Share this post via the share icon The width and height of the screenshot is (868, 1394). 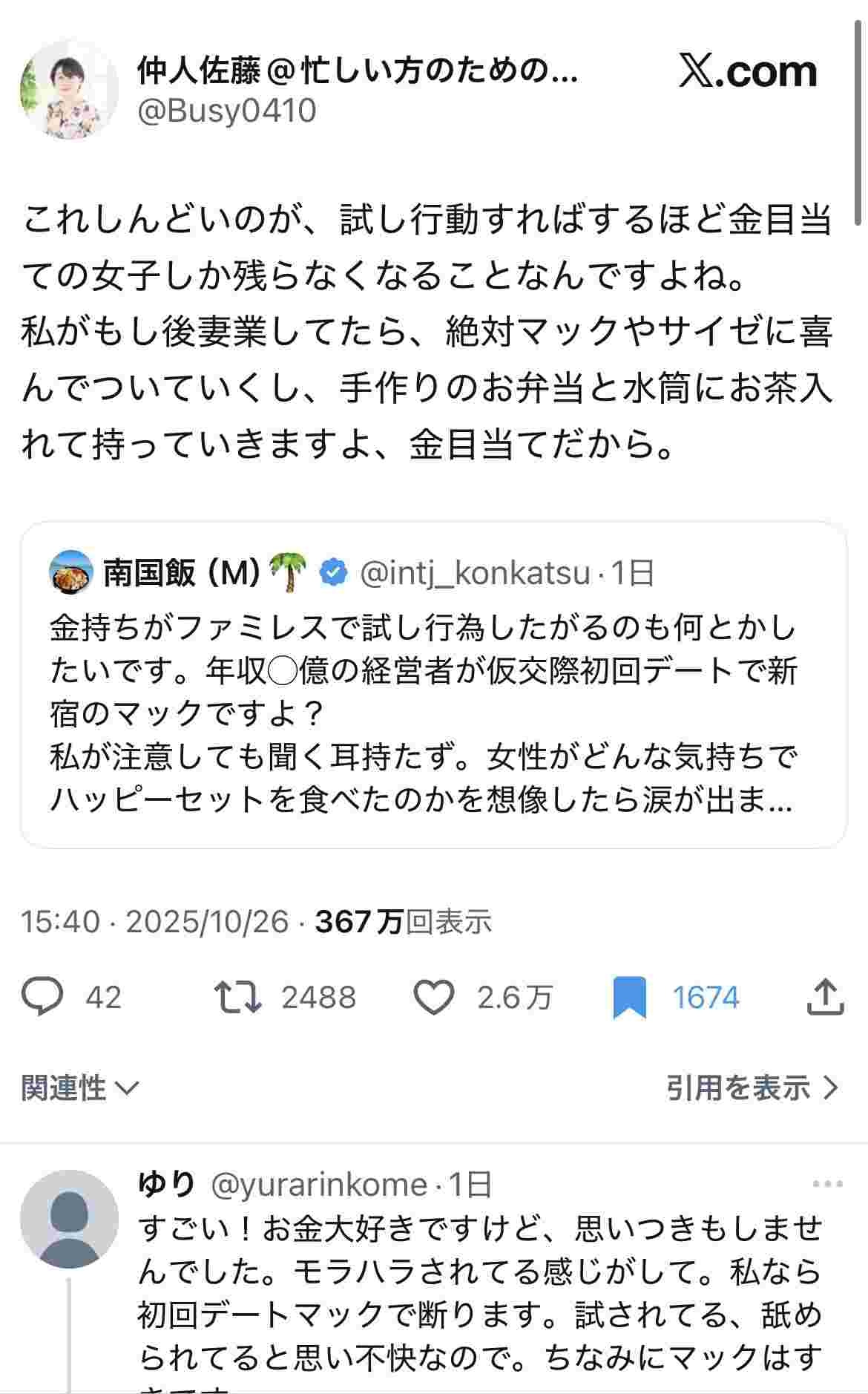tap(825, 997)
